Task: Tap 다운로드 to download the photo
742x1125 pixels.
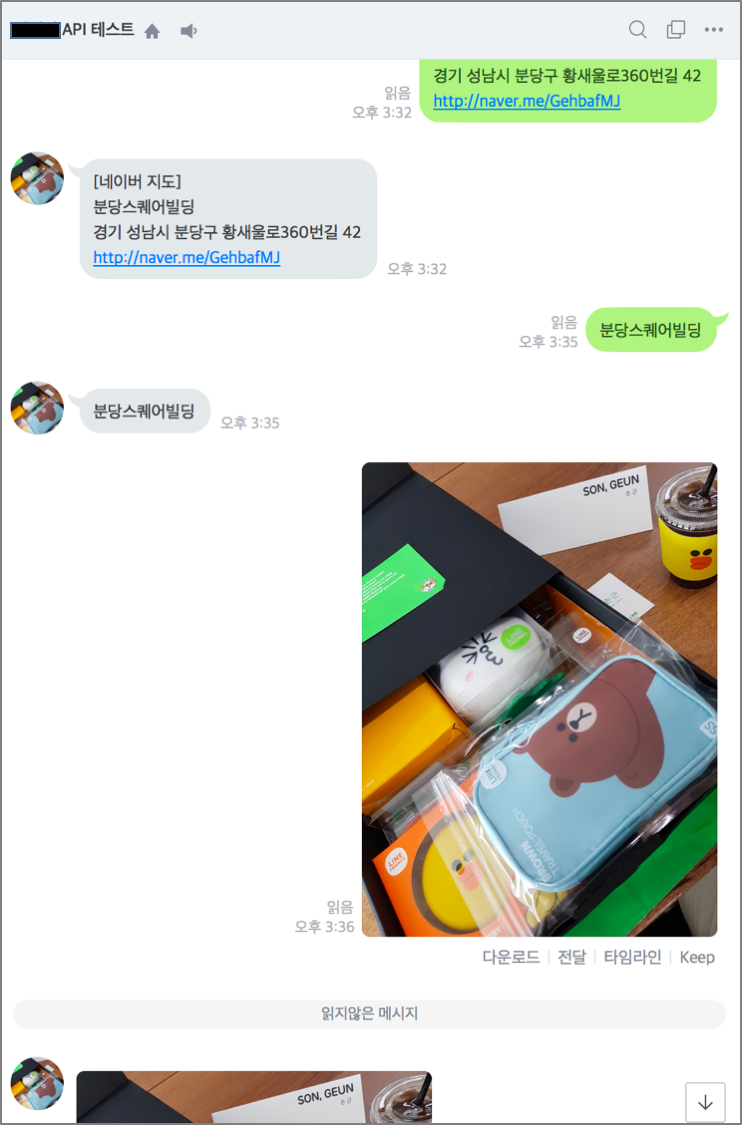Action: coord(511,957)
